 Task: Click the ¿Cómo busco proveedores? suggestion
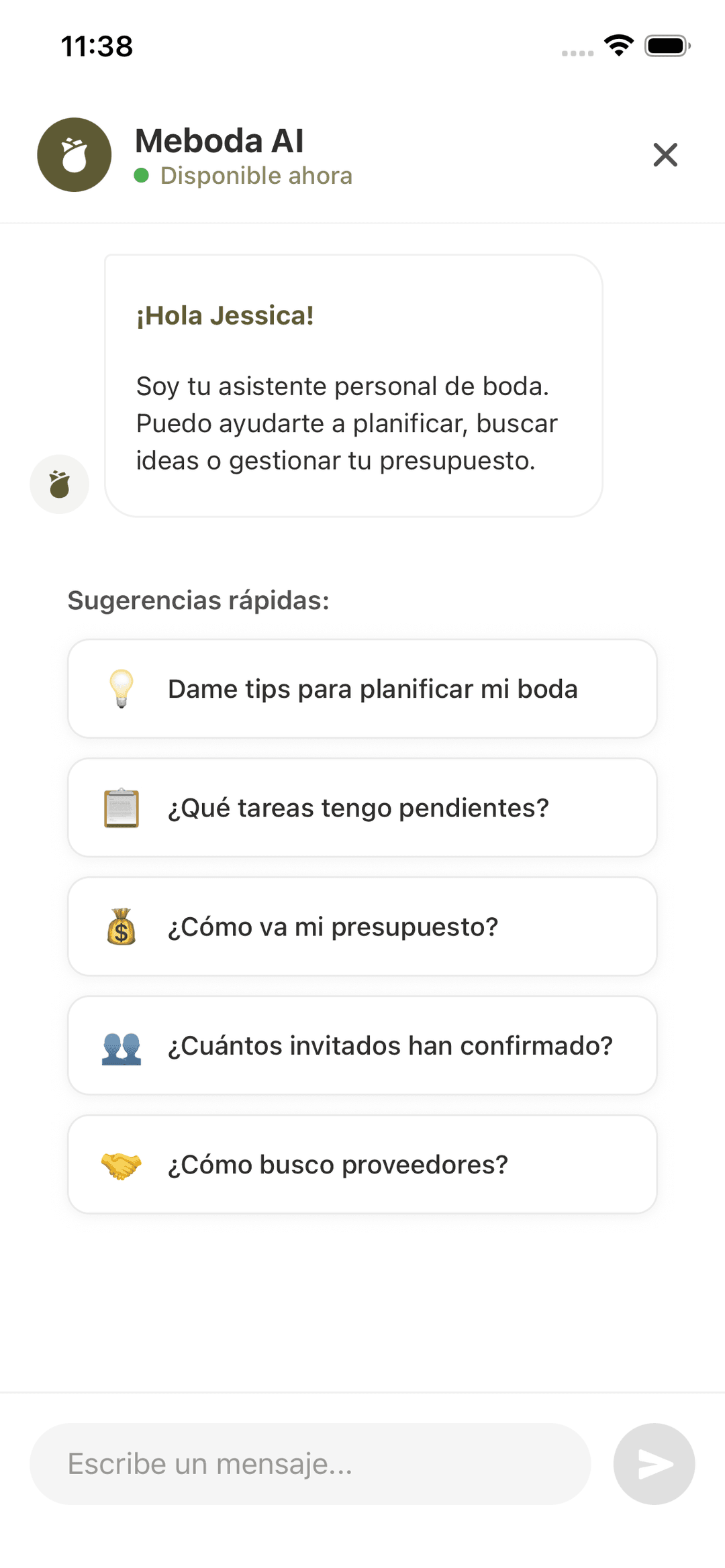pyautogui.click(x=362, y=1164)
